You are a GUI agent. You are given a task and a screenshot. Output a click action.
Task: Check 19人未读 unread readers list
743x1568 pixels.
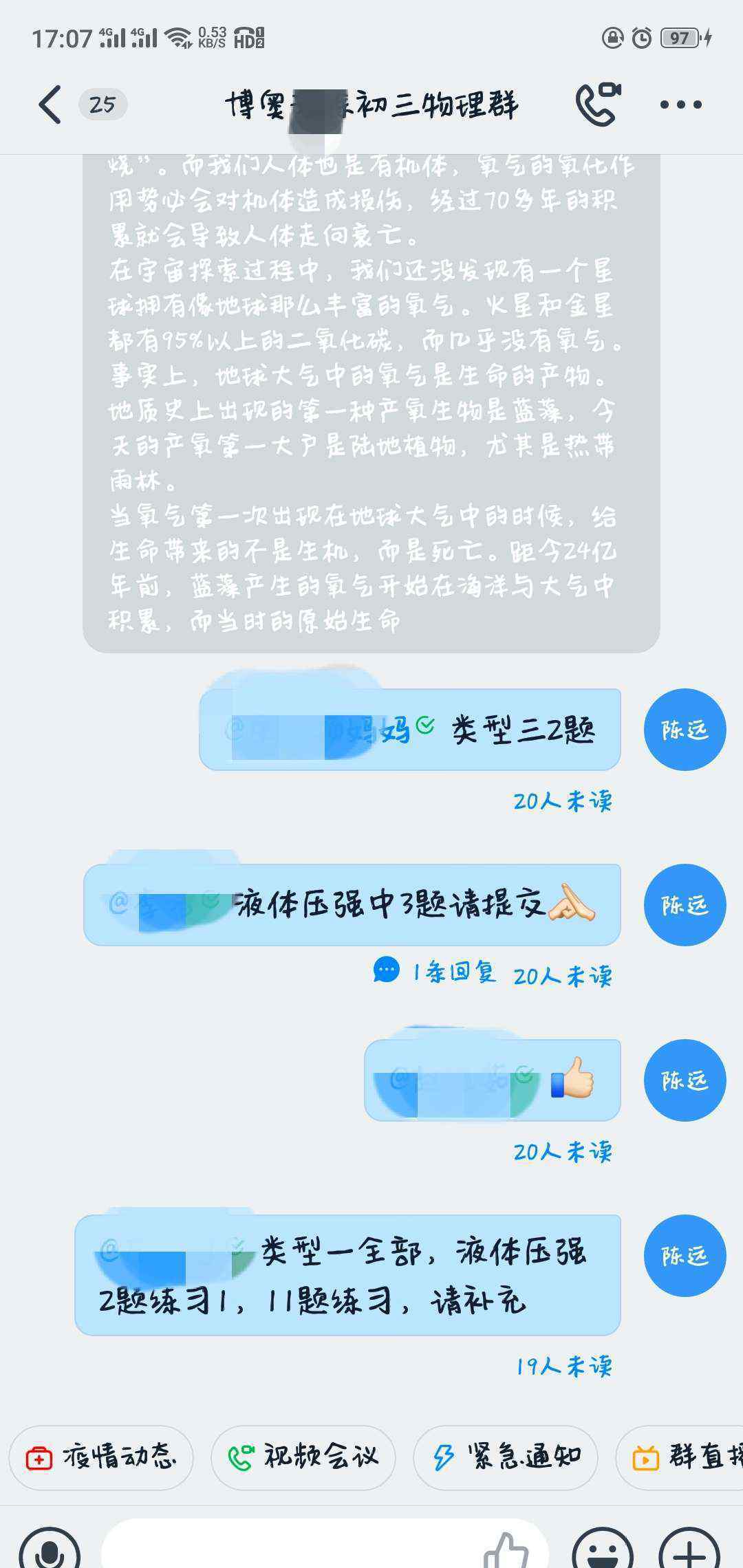[x=564, y=1366]
